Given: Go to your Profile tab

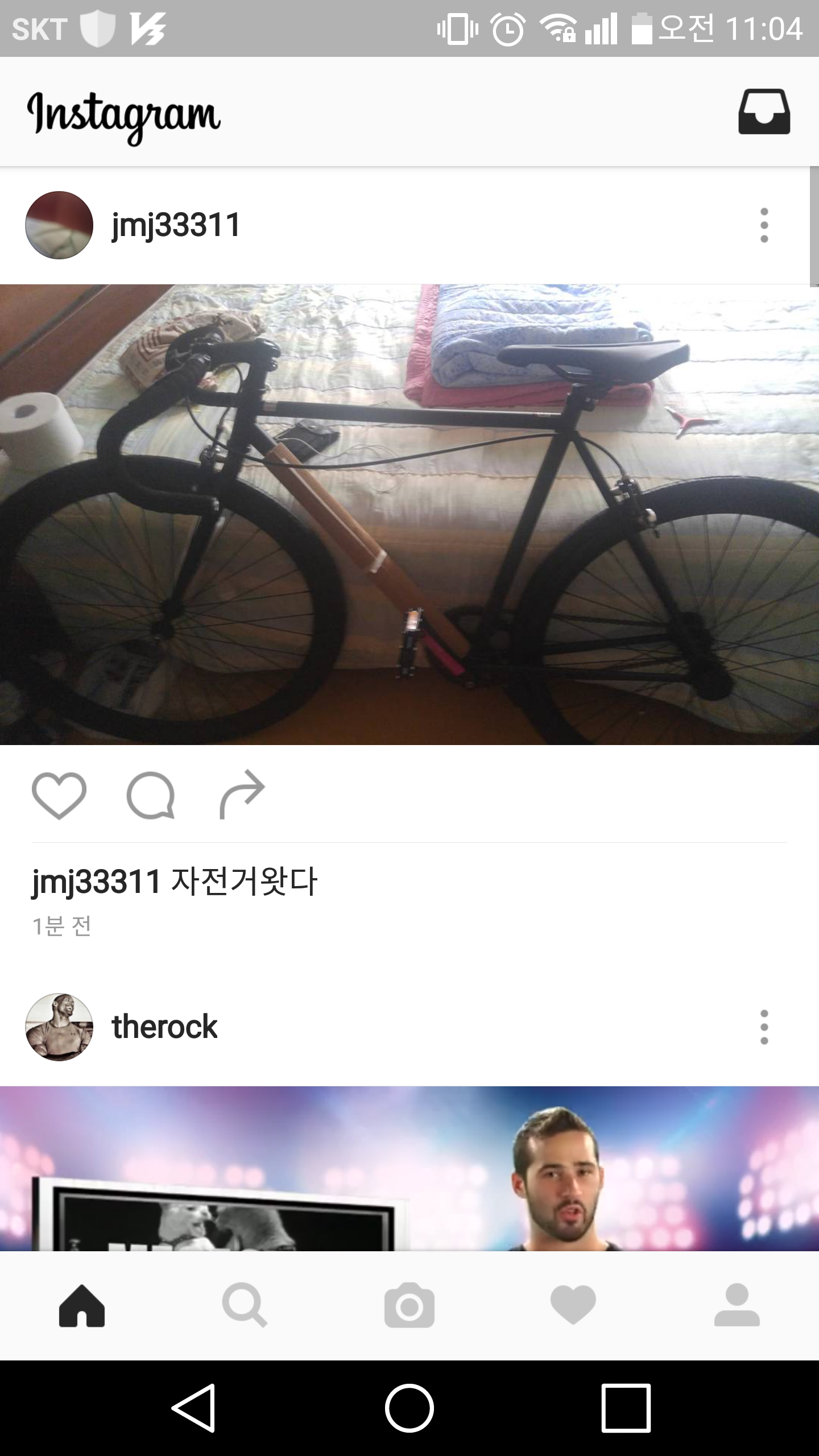Looking at the screenshot, I should click(x=737, y=1306).
